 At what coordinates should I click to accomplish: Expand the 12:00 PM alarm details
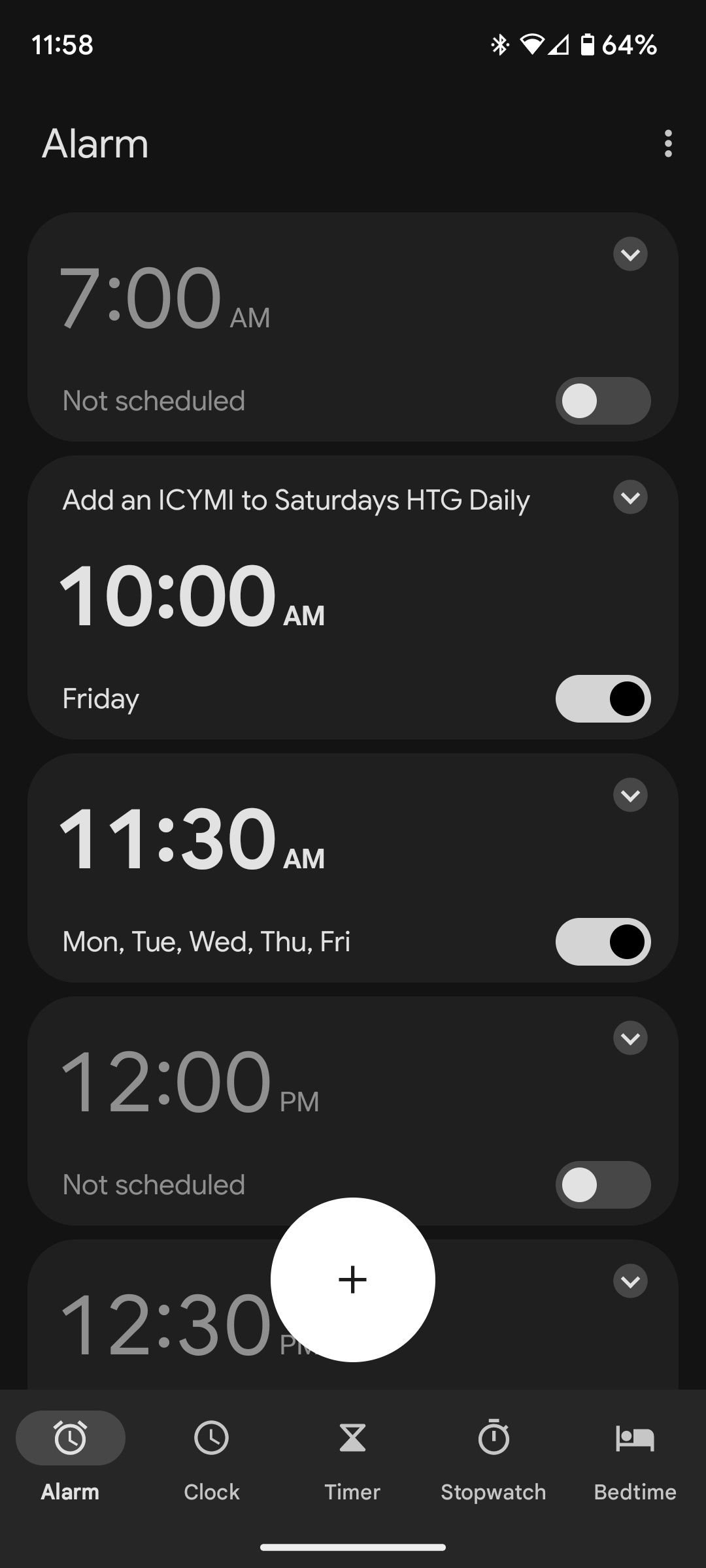point(630,1038)
